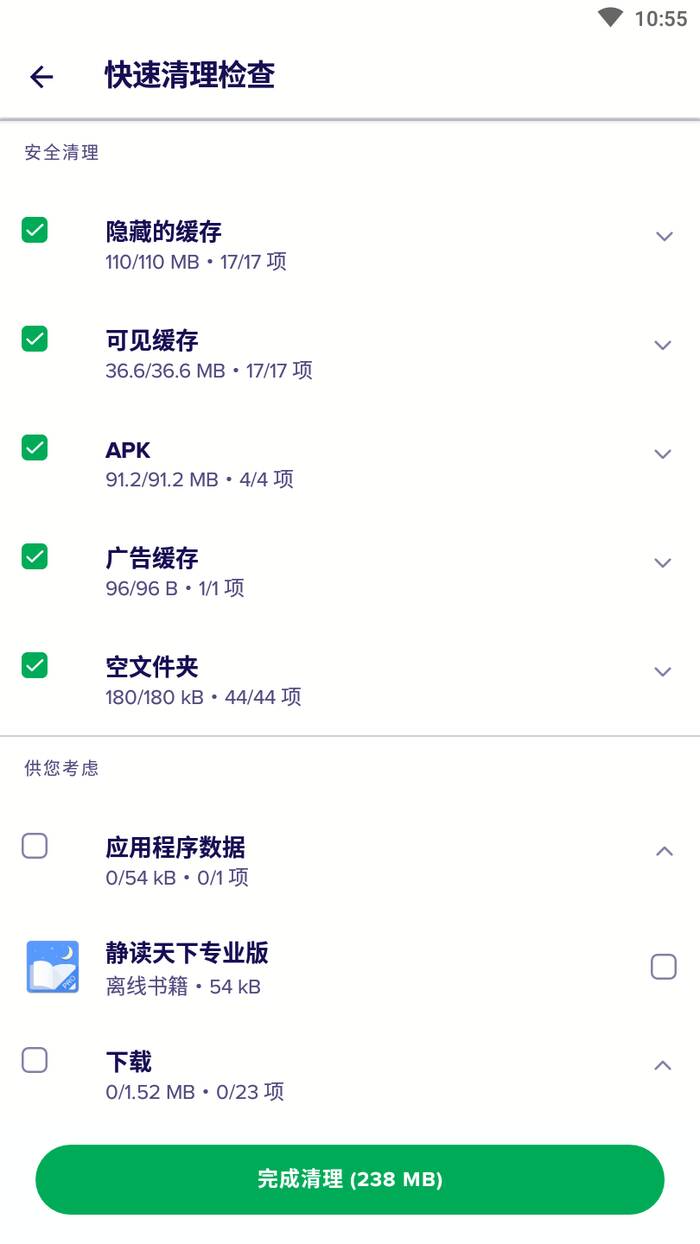Tick the 下载 category checkbox
This screenshot has height=1244, width=700.
pyautogui.click(x=35, y=1060)
